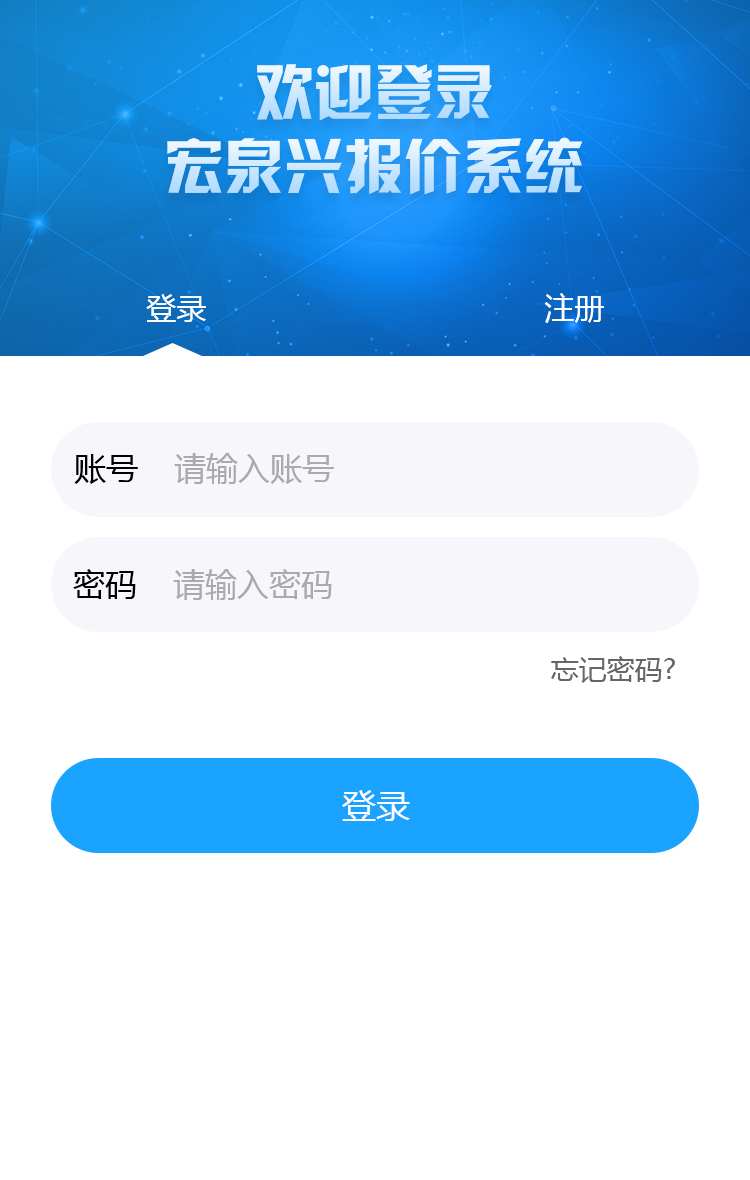This screenshot has height=1180, width=750.
Task: Switch to the 注册 tab
Action: point(573,309)
